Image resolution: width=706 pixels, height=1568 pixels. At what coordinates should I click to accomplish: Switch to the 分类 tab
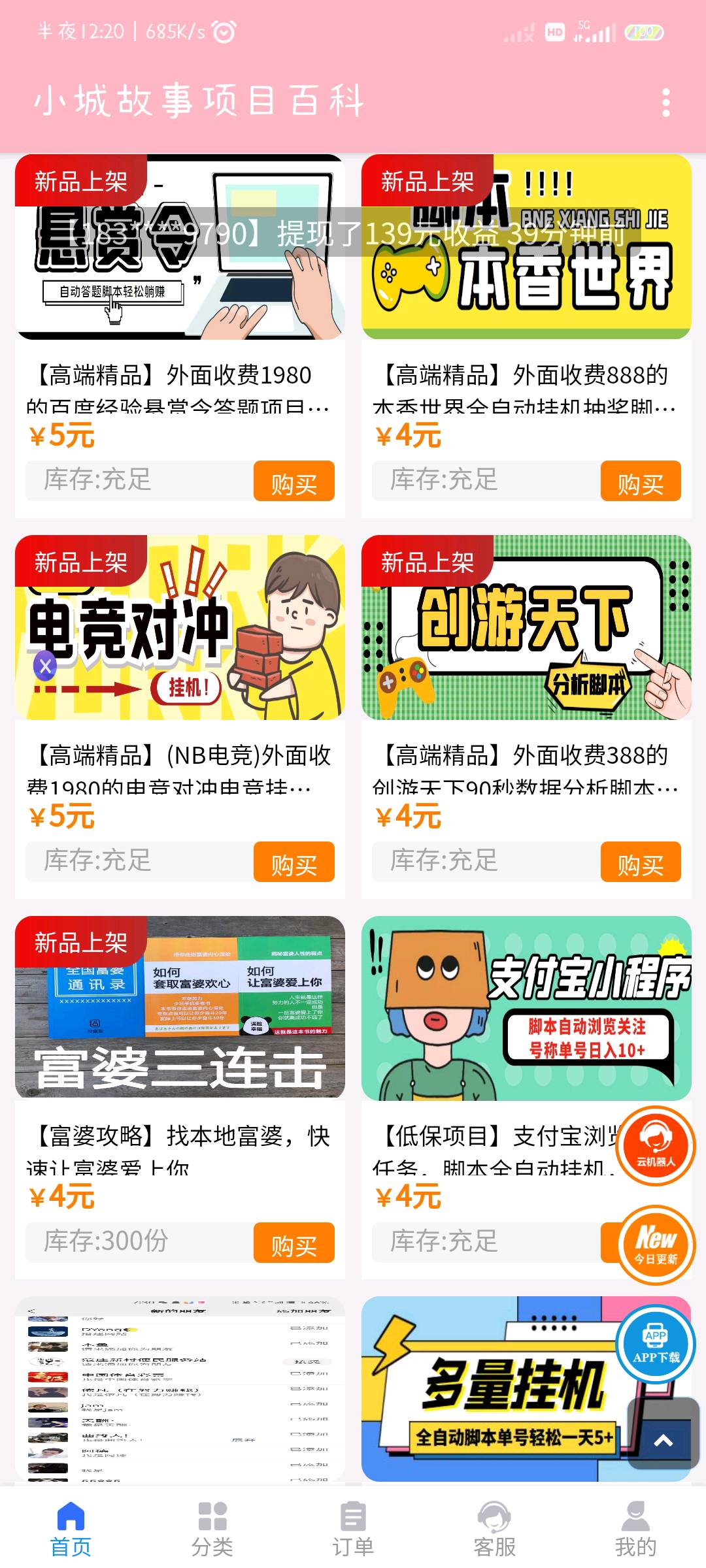click(x=212, y=1528)
